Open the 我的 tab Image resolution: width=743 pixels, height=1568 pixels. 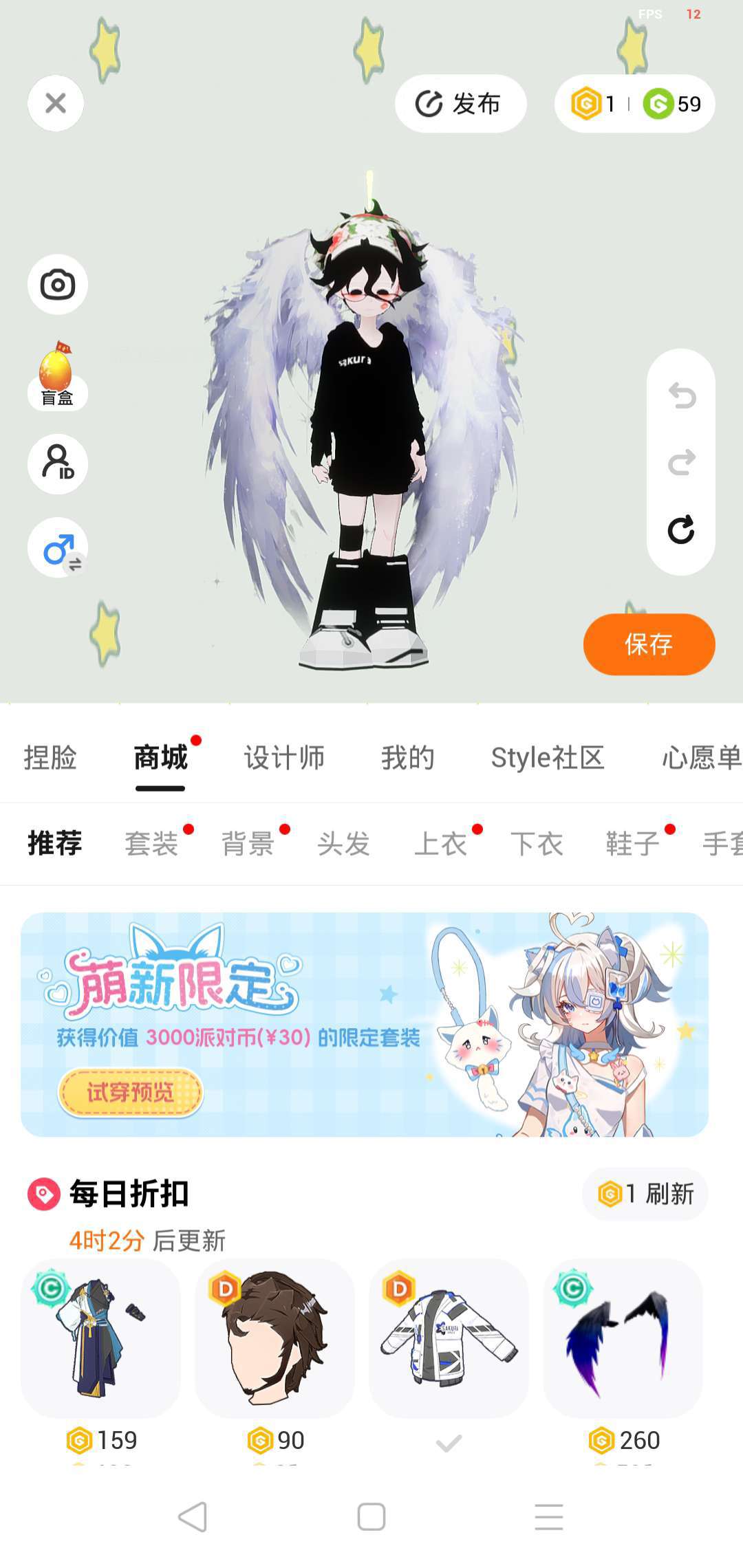pos(408,758)
